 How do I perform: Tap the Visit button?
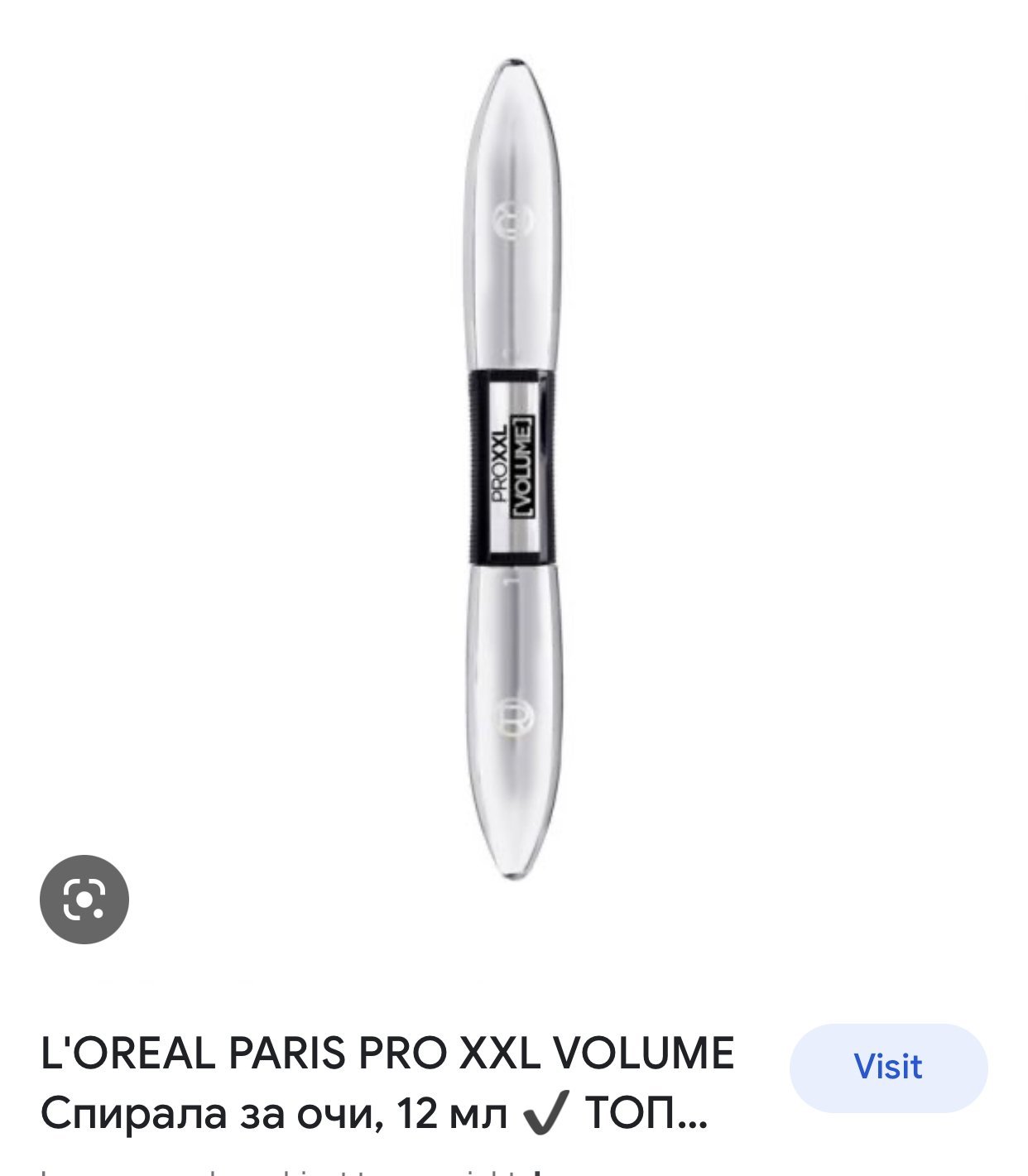[888, 1067]
